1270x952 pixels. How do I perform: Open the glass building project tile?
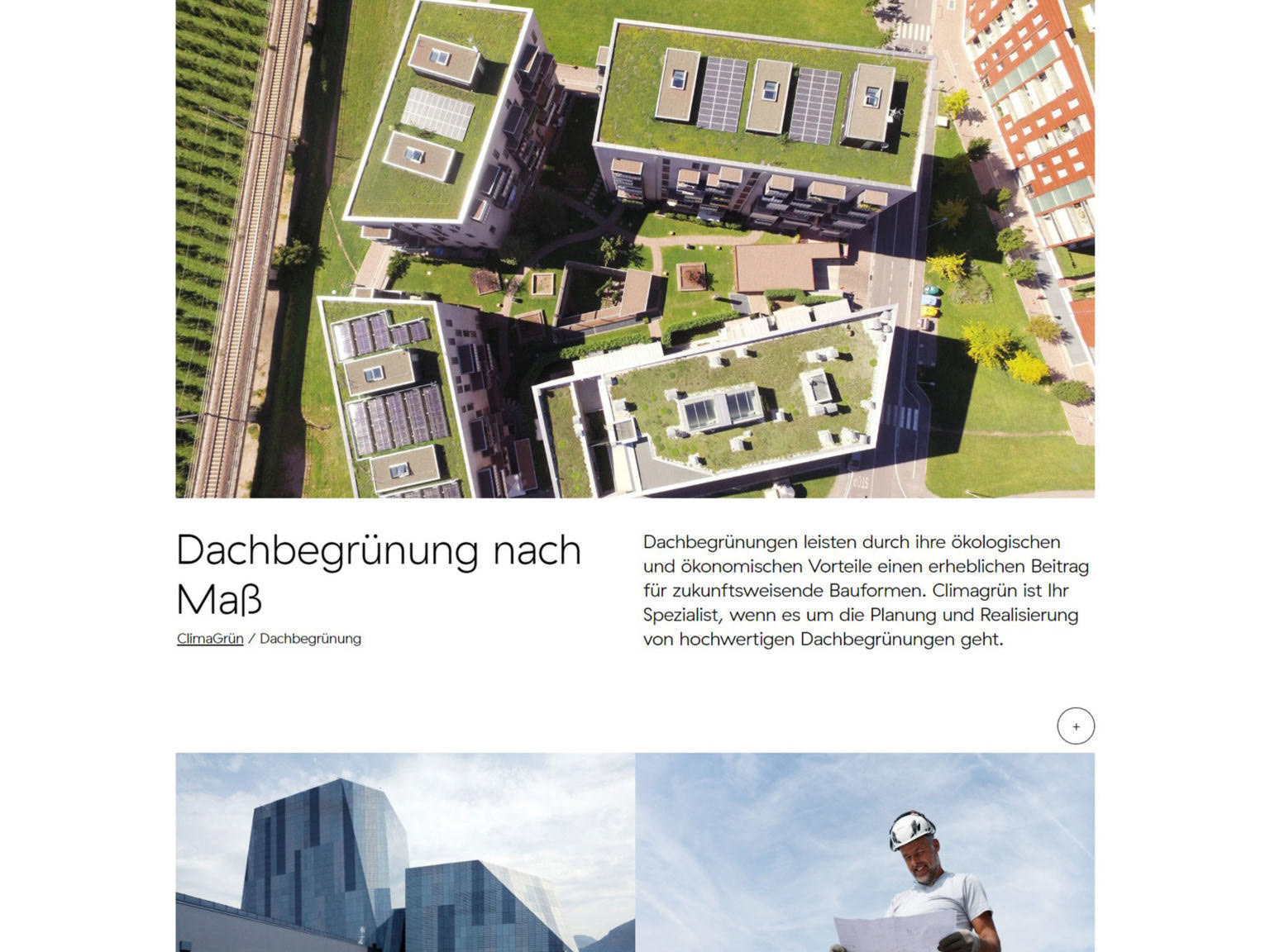[x=405, y=853]
